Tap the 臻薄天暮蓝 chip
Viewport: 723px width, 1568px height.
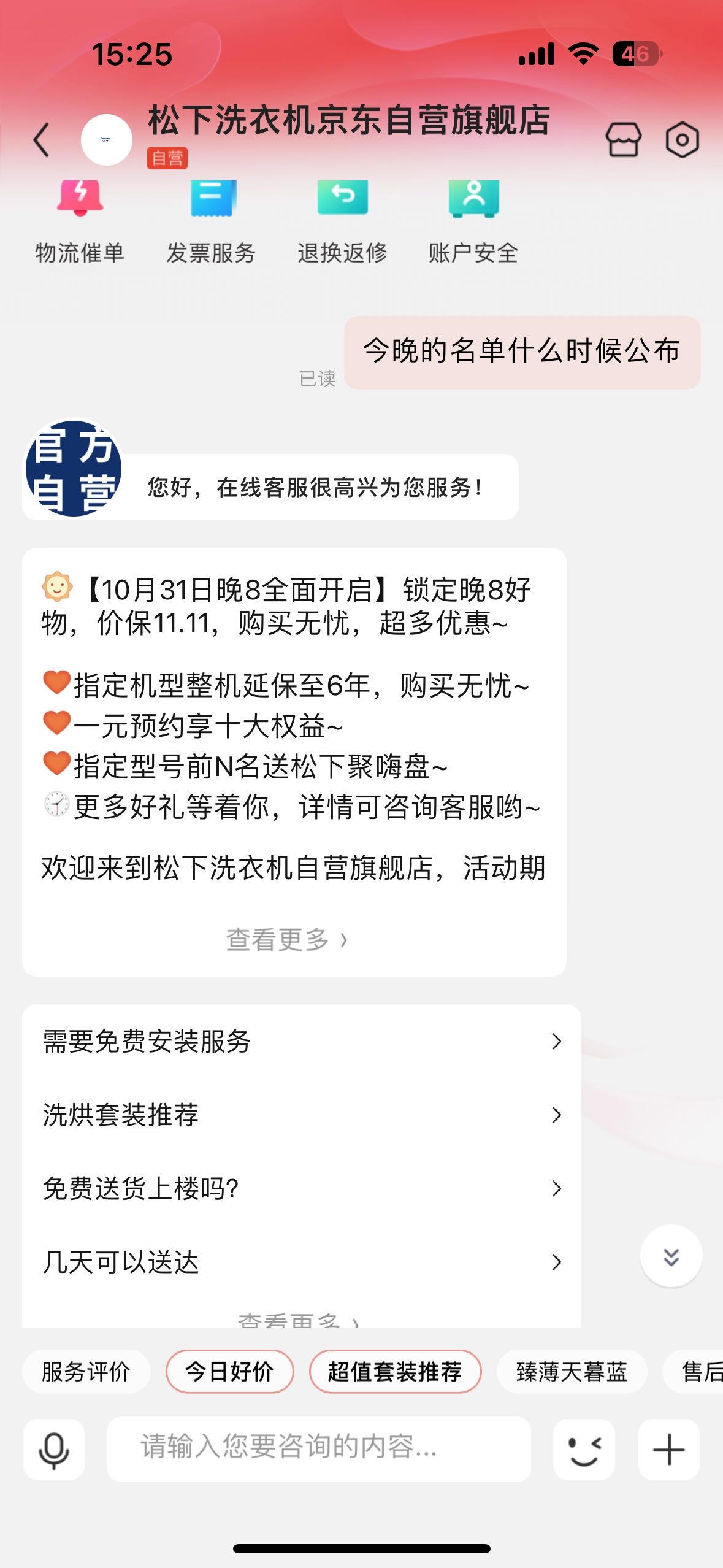tap(572, 1372)
